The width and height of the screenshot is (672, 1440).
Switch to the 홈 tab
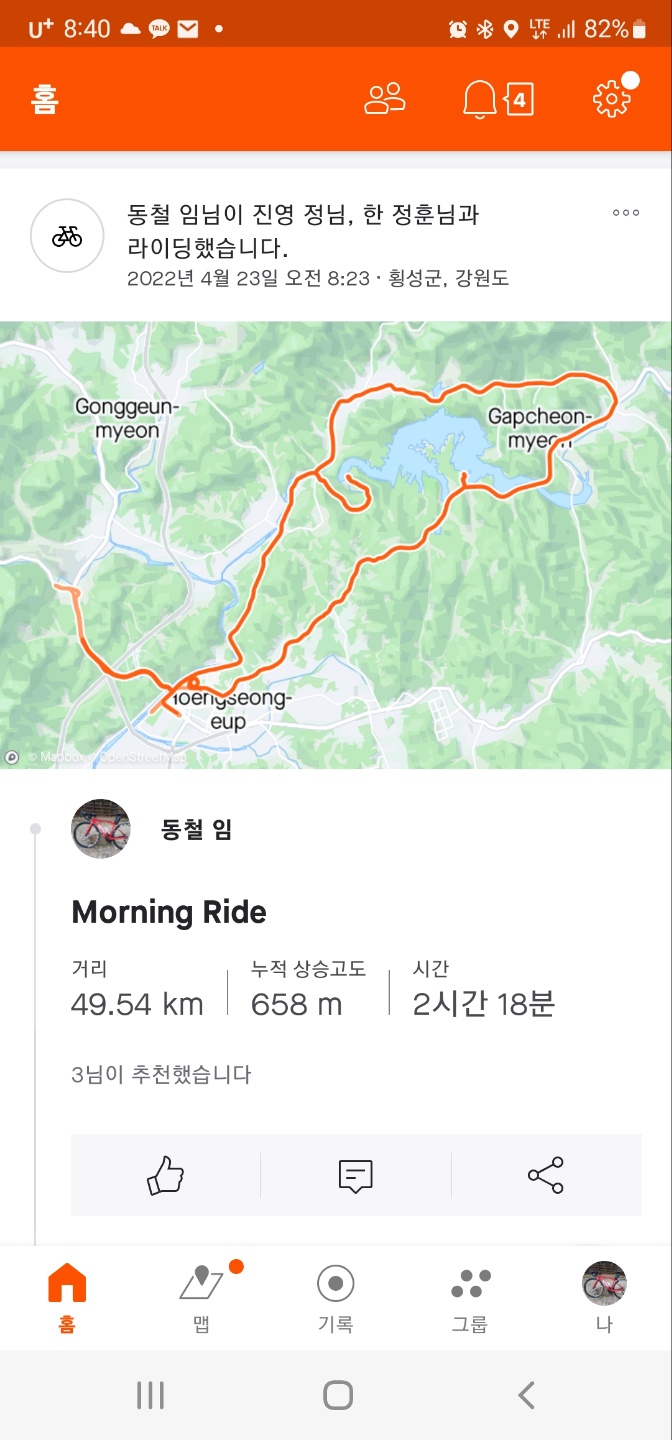(67, 1297)
